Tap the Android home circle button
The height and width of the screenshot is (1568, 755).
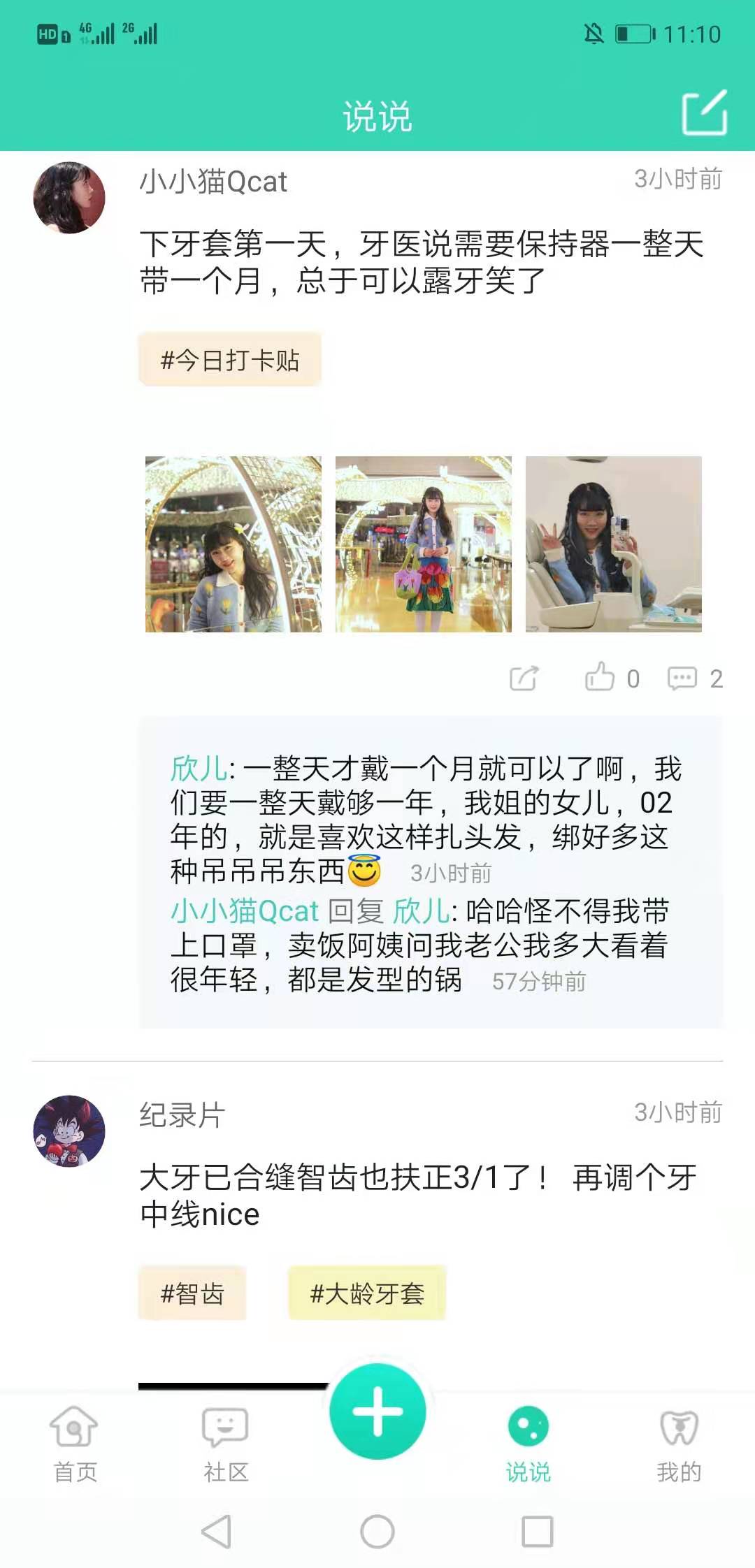[x=376, y=1530]
